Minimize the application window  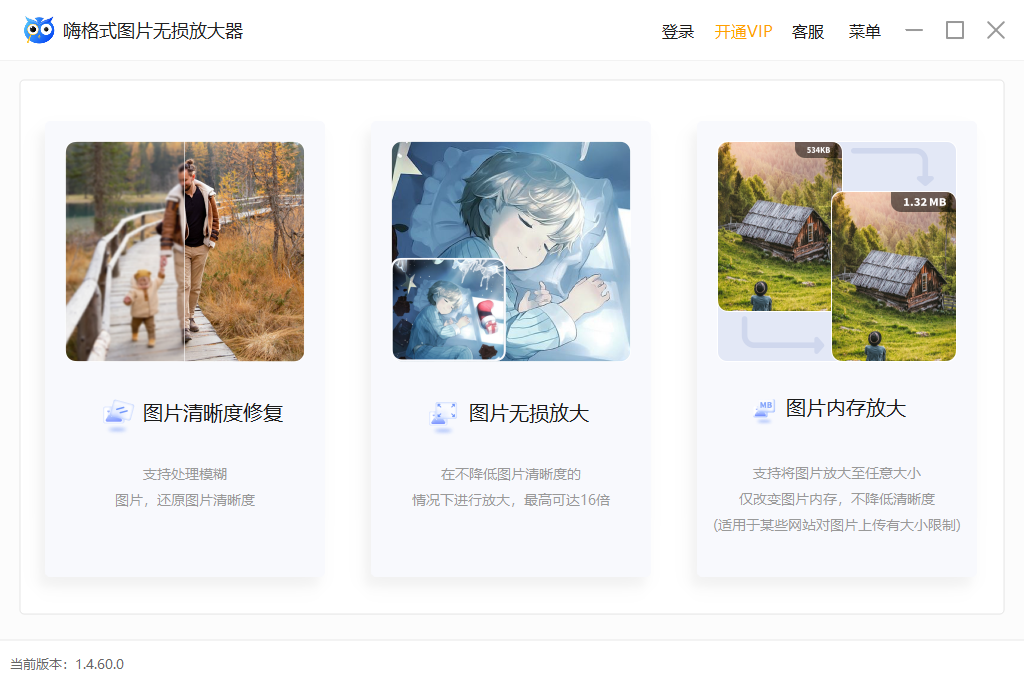tap(914, 30)
